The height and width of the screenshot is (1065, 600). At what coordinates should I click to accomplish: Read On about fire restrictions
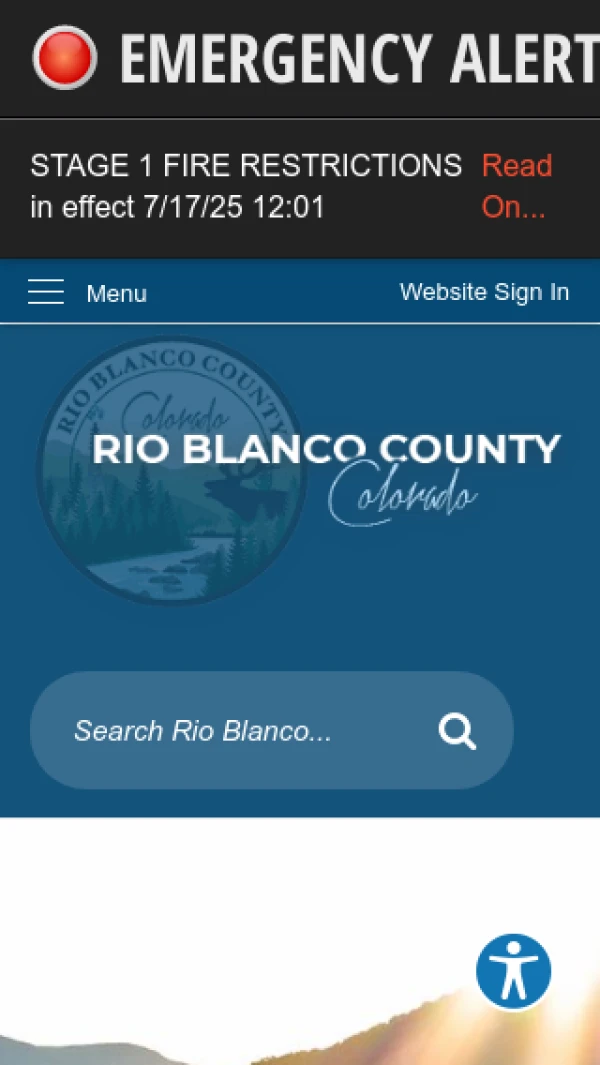[x=516, y=186]
